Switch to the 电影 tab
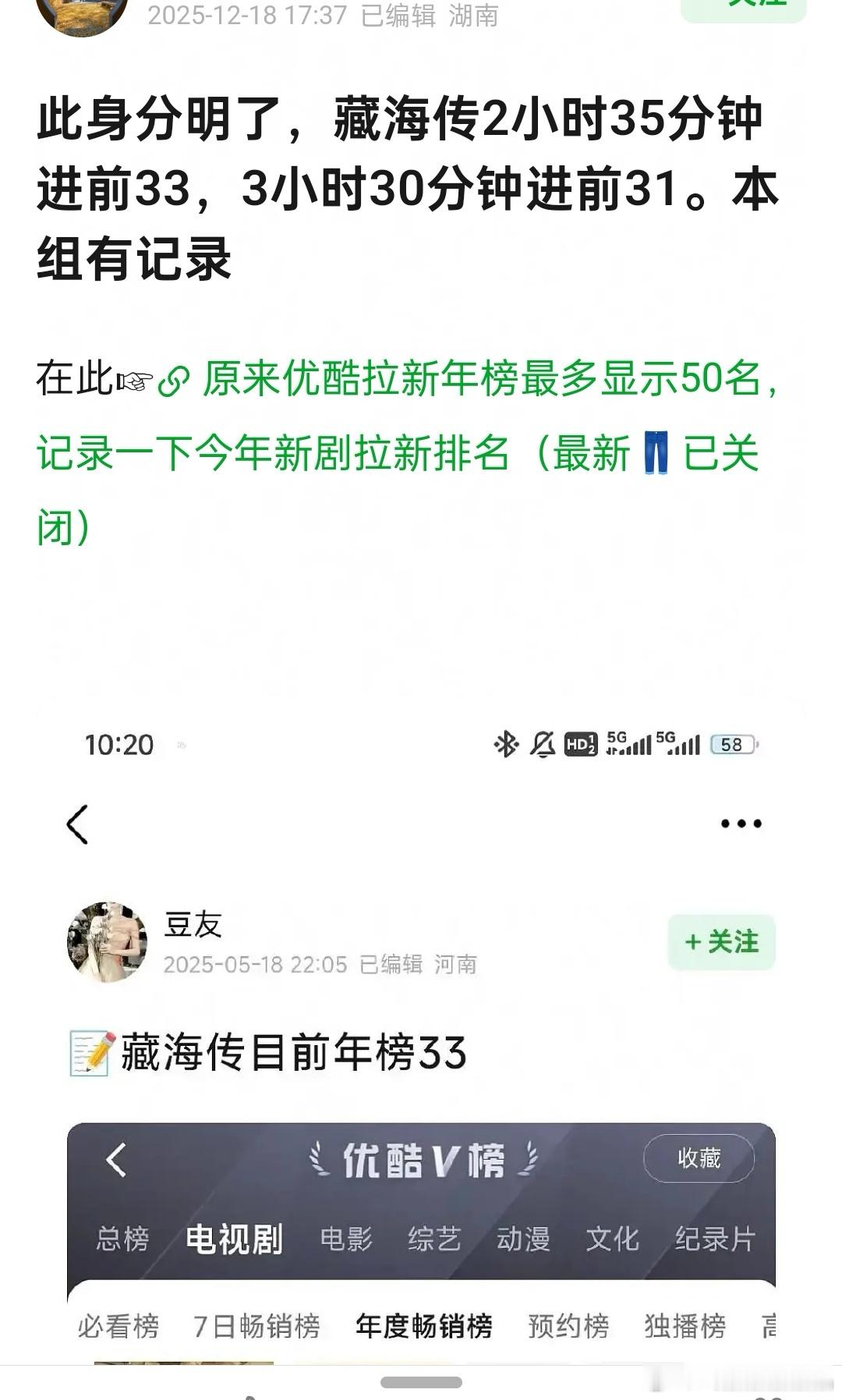This screenshot has height=1400, width=842. click(x=345, y=1242)
